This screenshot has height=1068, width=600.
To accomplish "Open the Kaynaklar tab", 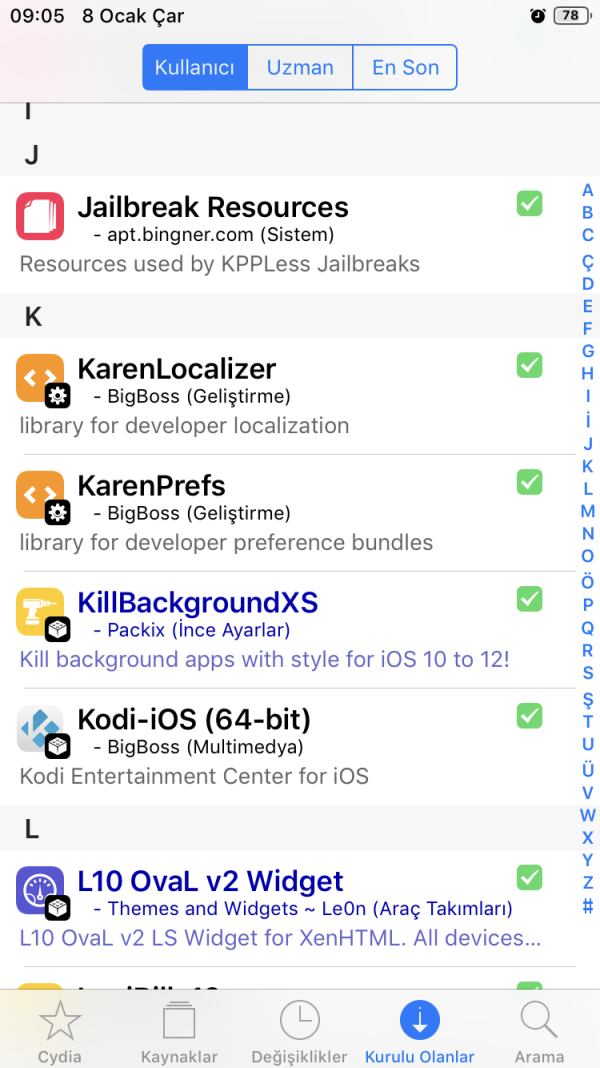I will tap(179, 1030).
